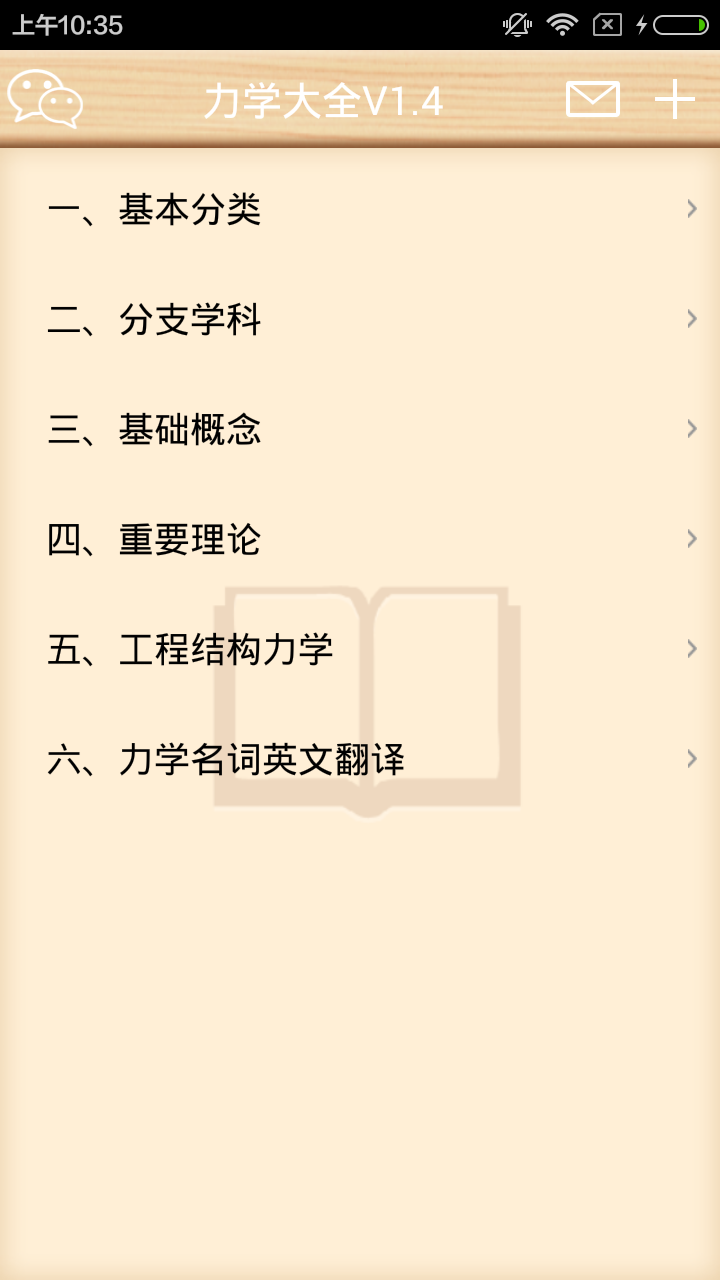Select the 基础概念 list item

(155, 428)
